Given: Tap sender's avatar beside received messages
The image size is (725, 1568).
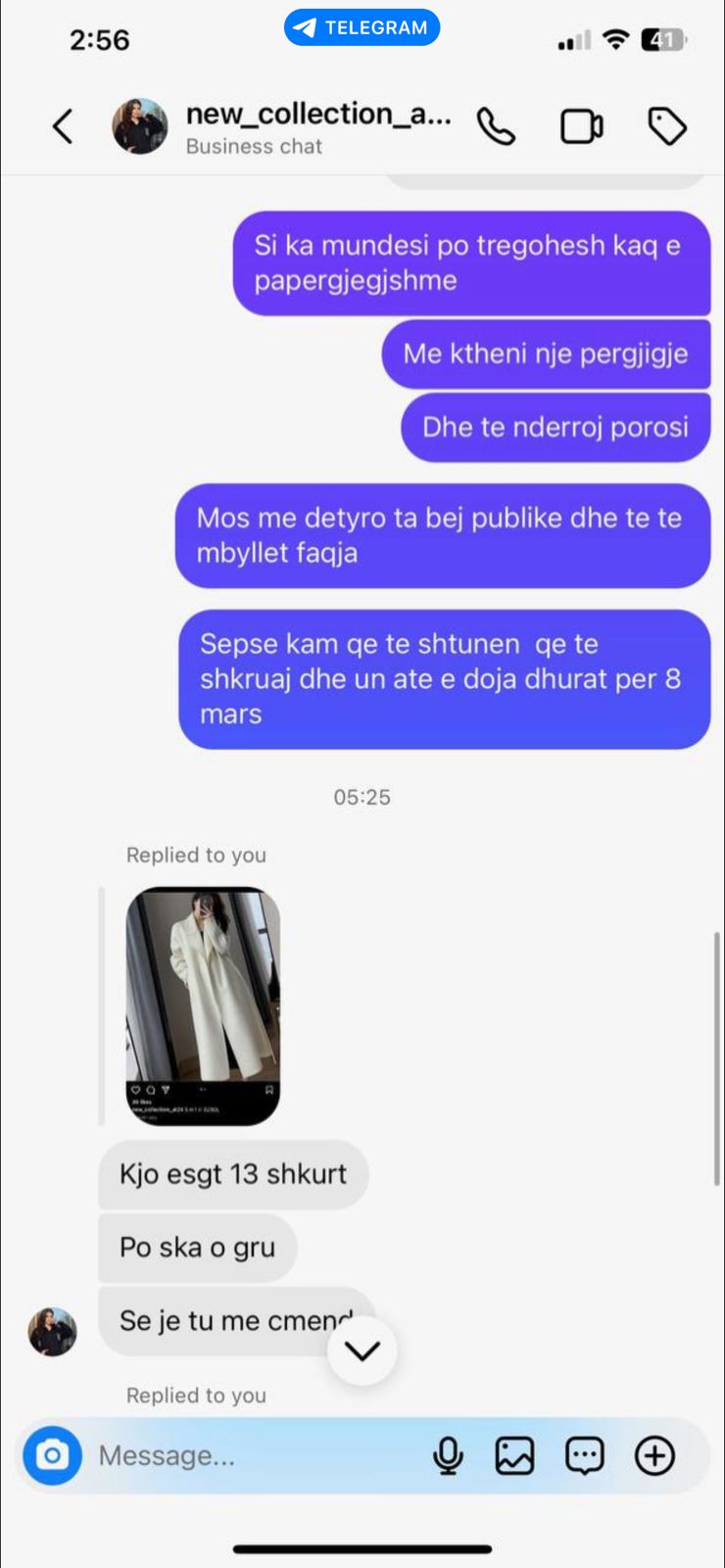Looking at the screenshot, I should 53,1332.
